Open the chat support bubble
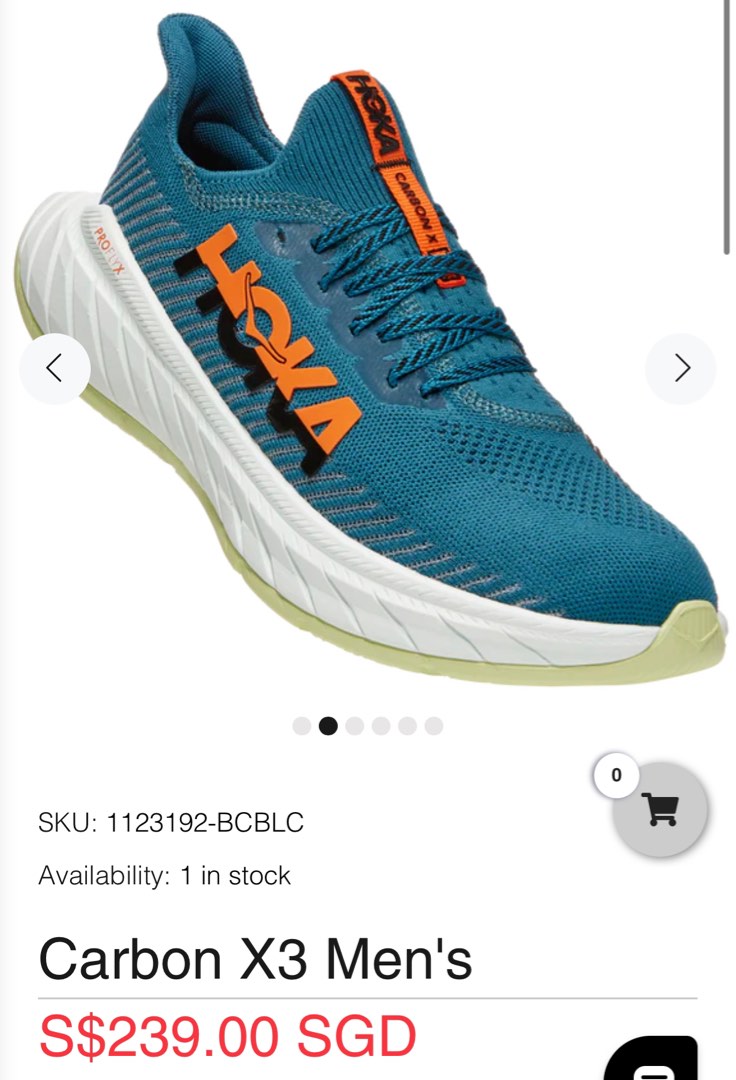Screen dimensions: 736x1080 click(652, 1060)
